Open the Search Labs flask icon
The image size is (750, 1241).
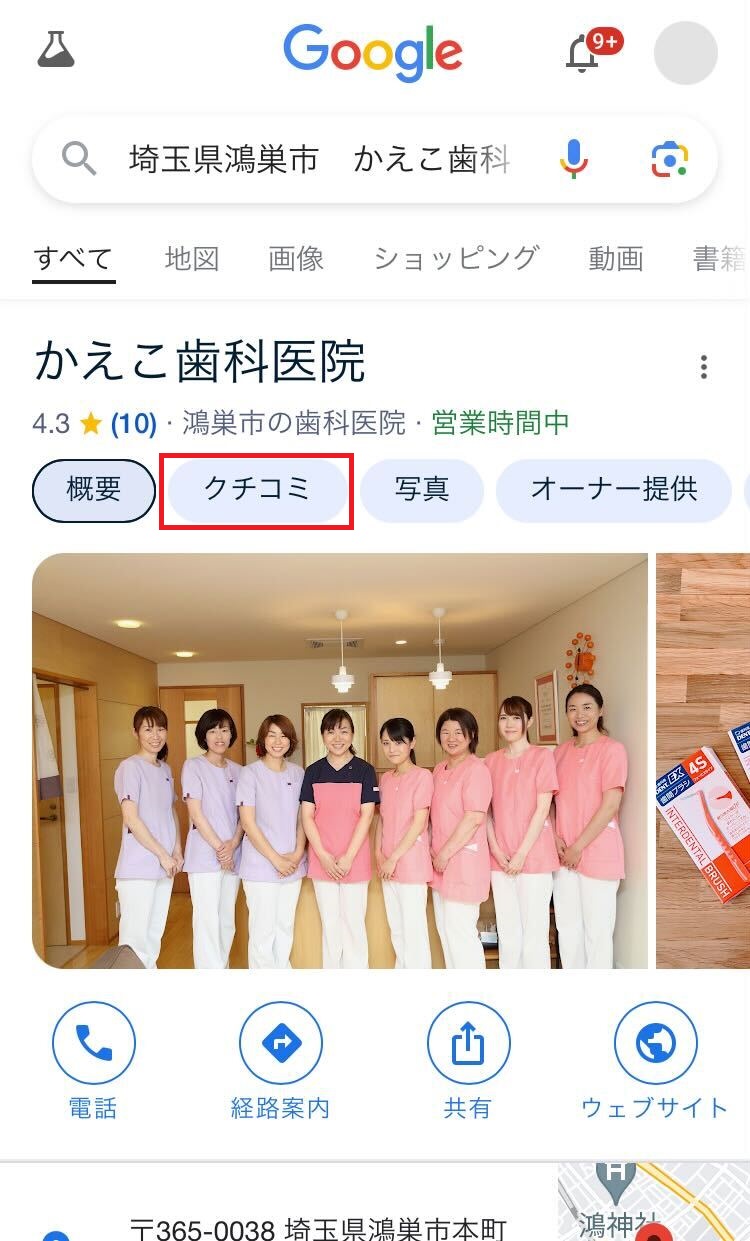[x=56, y=50]
